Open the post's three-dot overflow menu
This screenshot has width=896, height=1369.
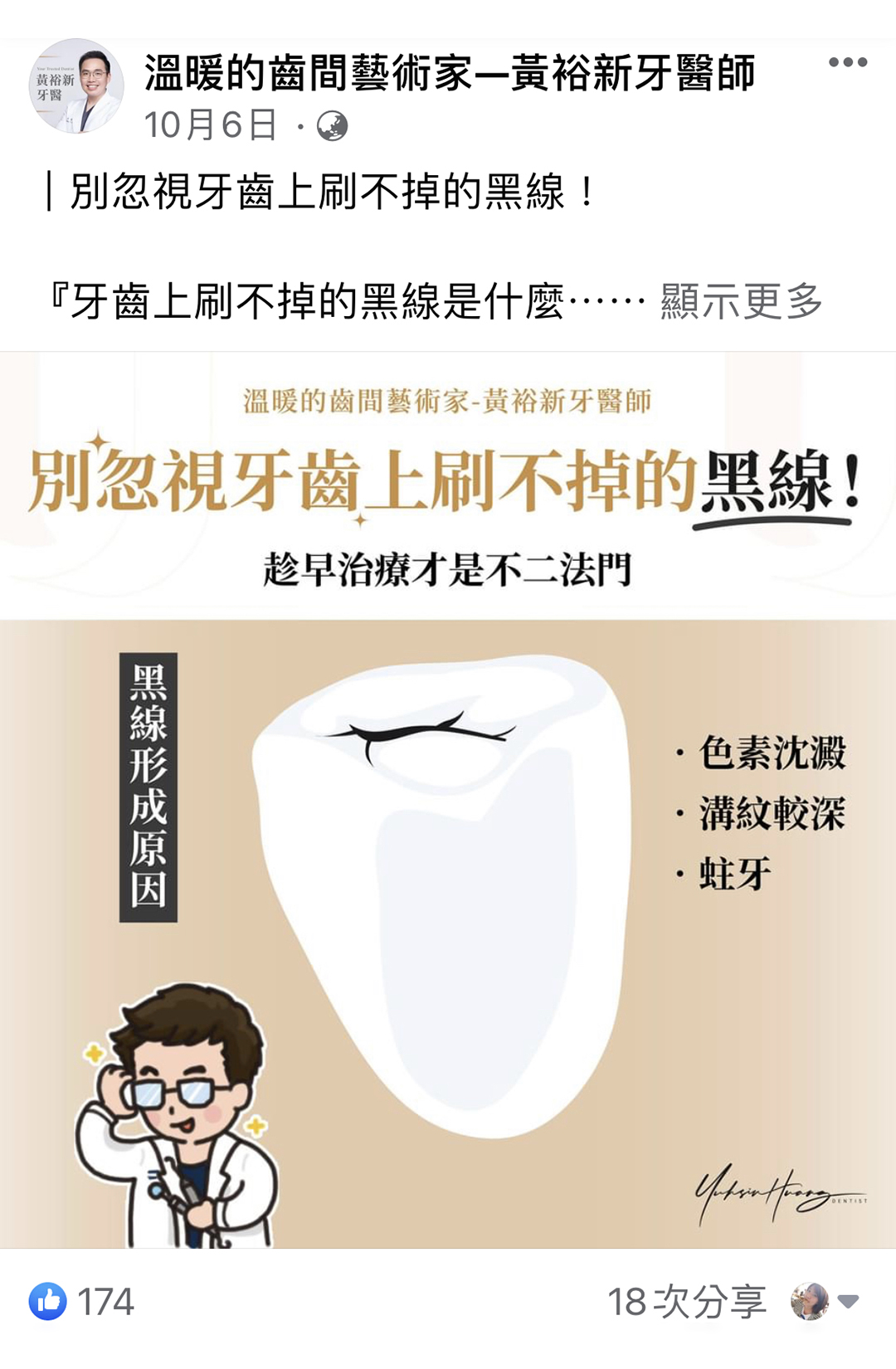click(847, 62)
